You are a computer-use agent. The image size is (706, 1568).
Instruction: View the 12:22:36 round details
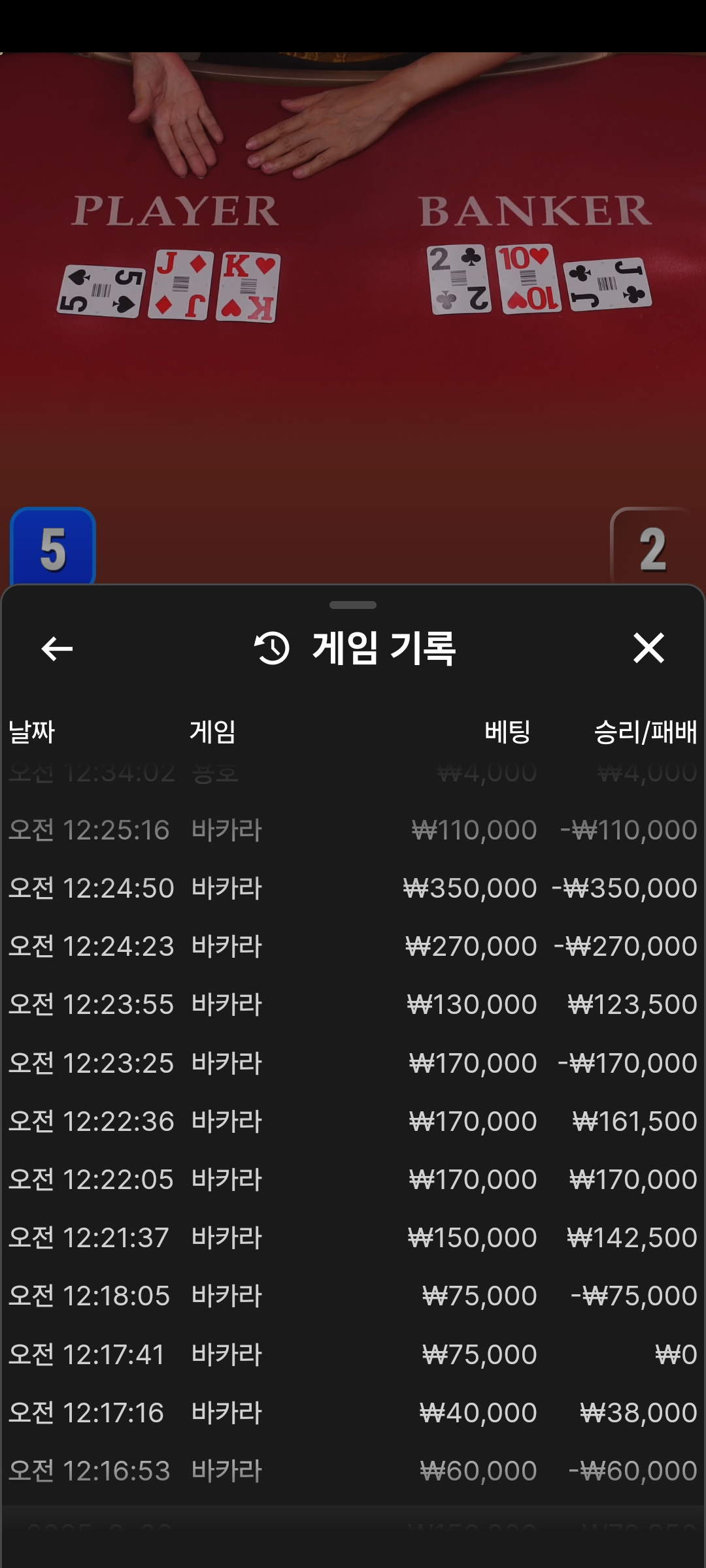[x=353, y=1121]
